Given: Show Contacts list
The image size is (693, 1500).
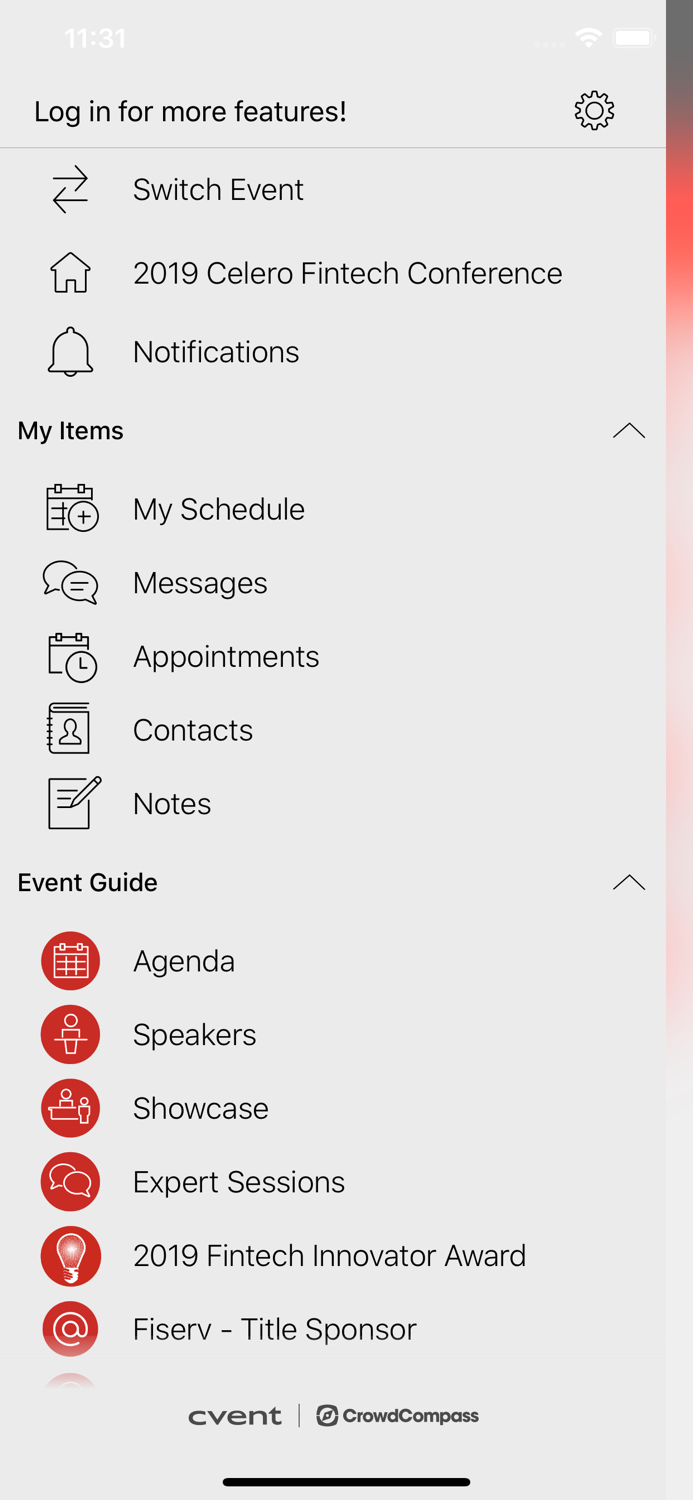Looking at the screenshot, I should click(x=193, y=730).
